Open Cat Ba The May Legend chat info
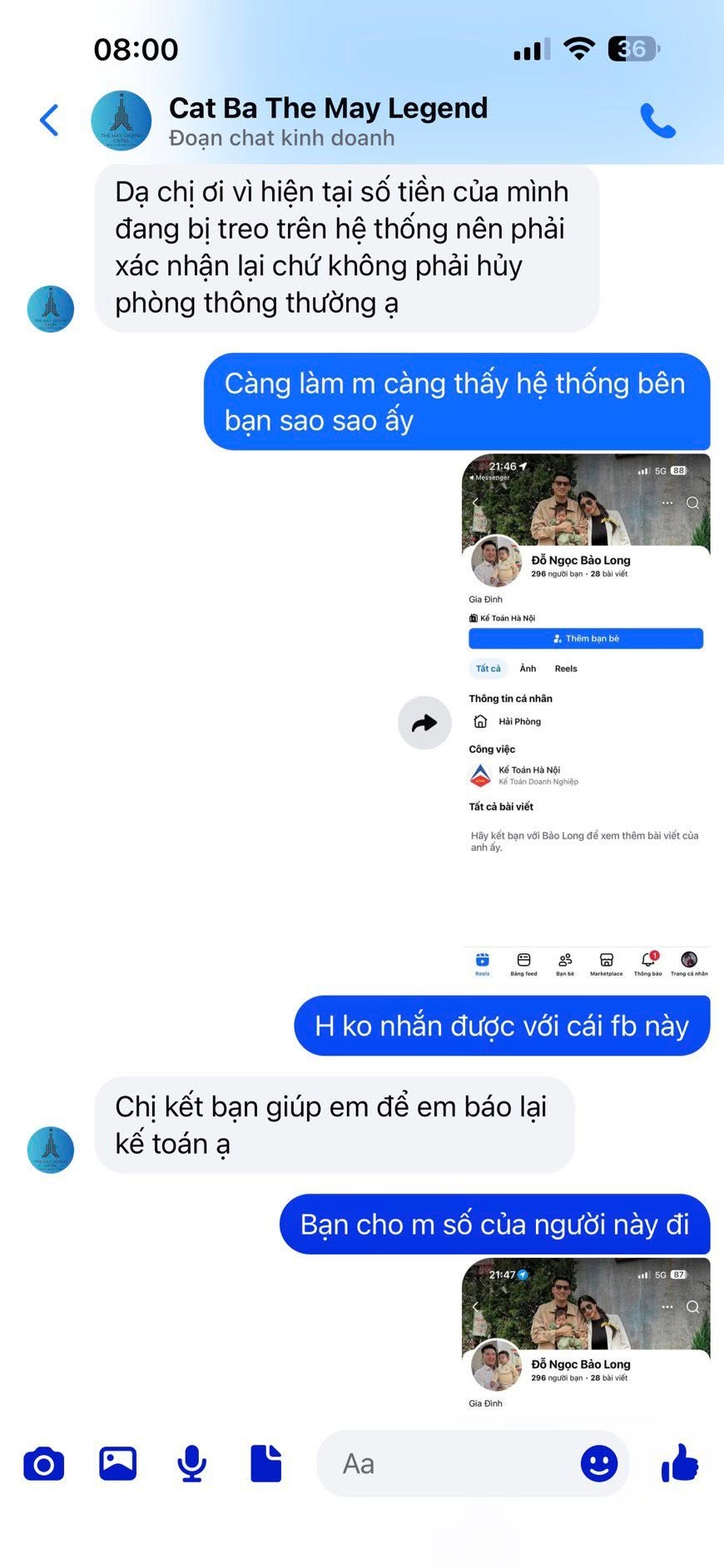The height and width of the screenshot is (1568, 724). 328,121
